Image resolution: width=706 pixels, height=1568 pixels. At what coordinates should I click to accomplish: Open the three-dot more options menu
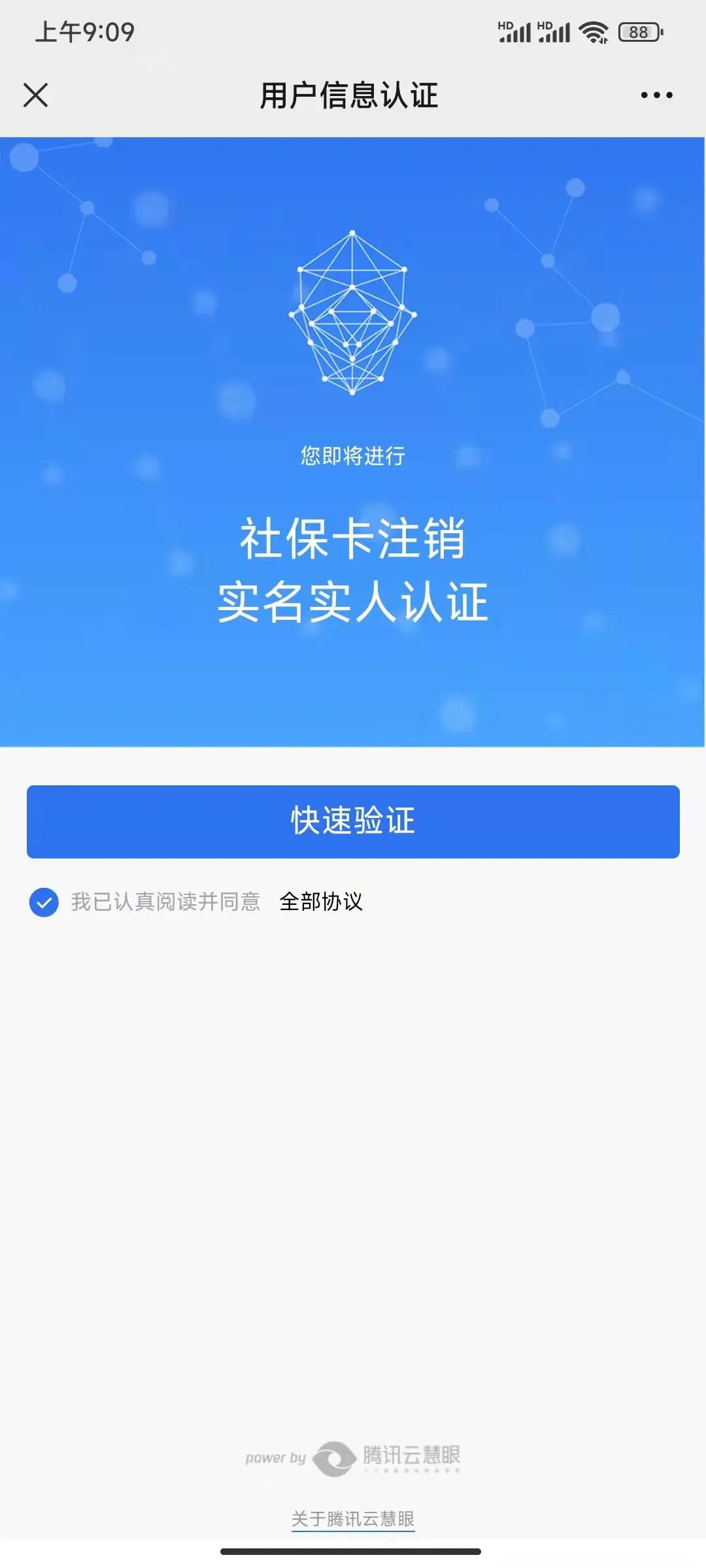coord(656,95)
